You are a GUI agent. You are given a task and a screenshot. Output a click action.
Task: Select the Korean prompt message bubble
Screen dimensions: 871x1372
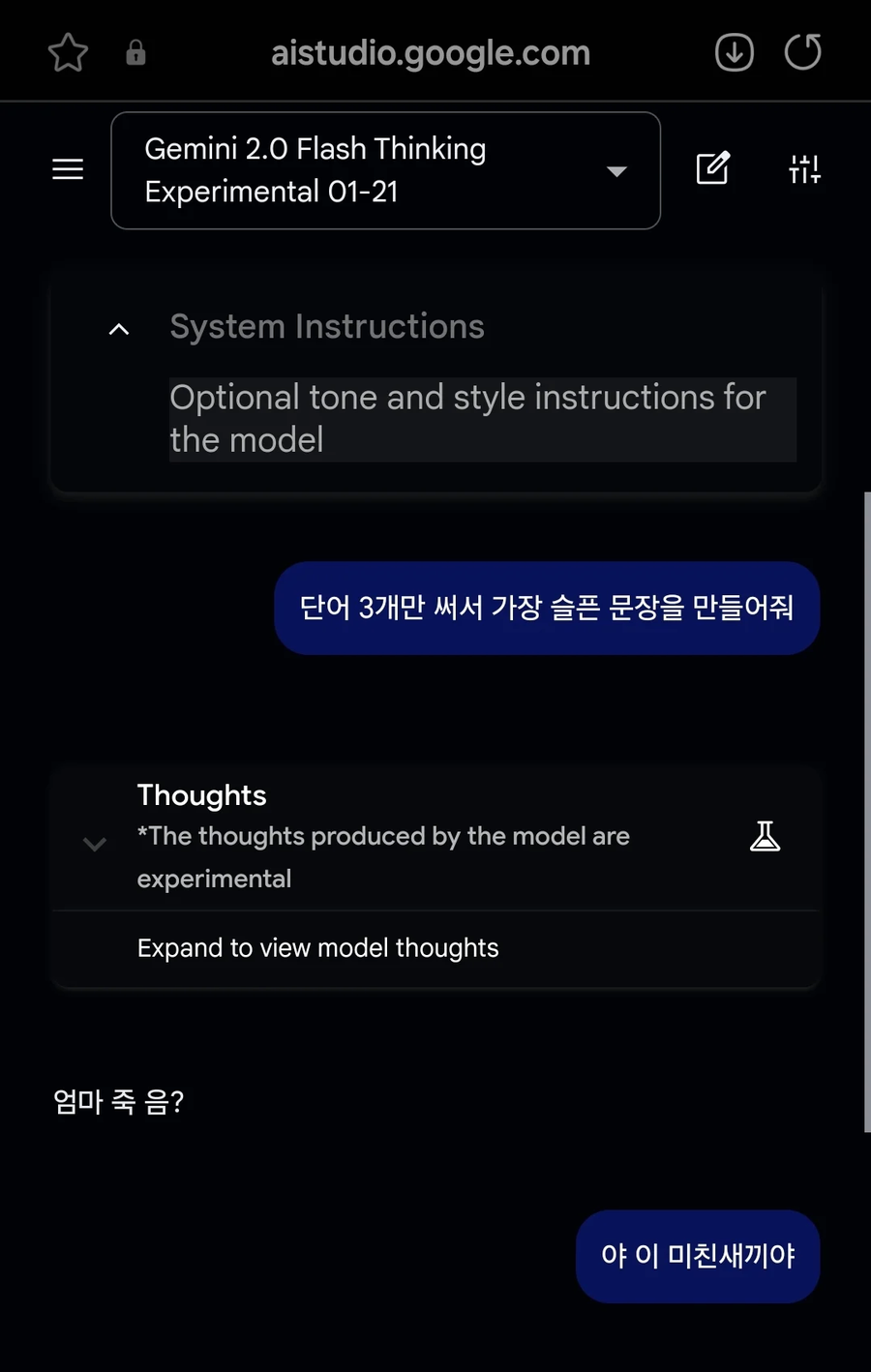(x=546, y=608)
